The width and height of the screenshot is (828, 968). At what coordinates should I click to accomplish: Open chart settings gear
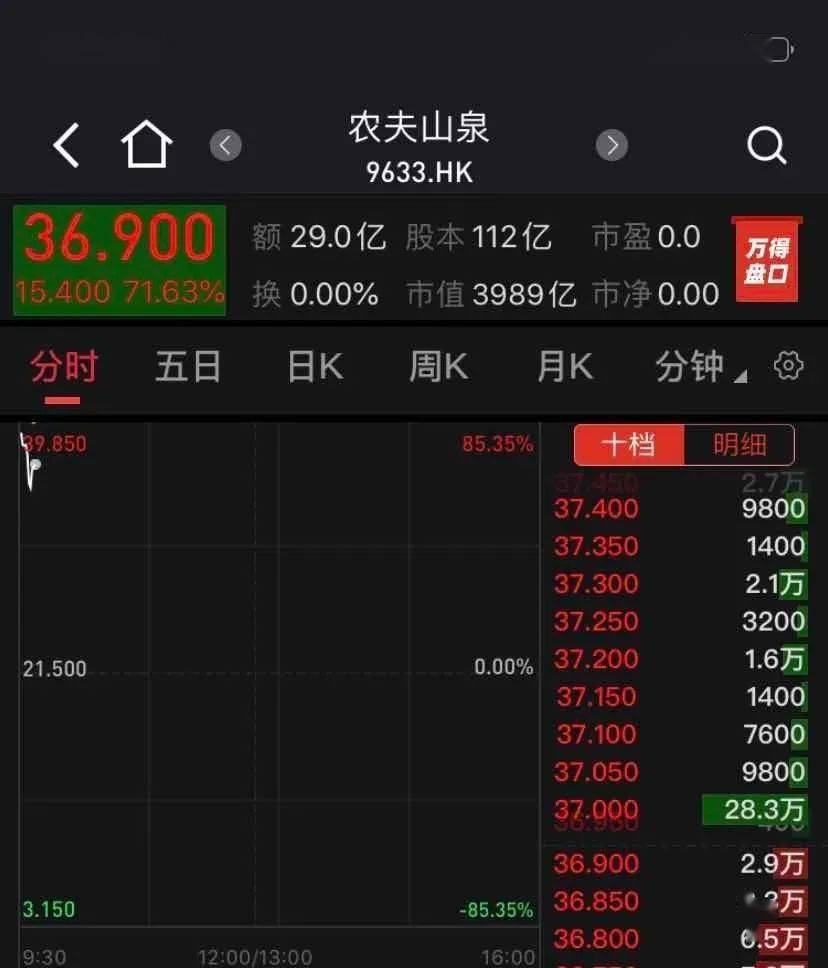pyautogui.click(x=789, y=366)
